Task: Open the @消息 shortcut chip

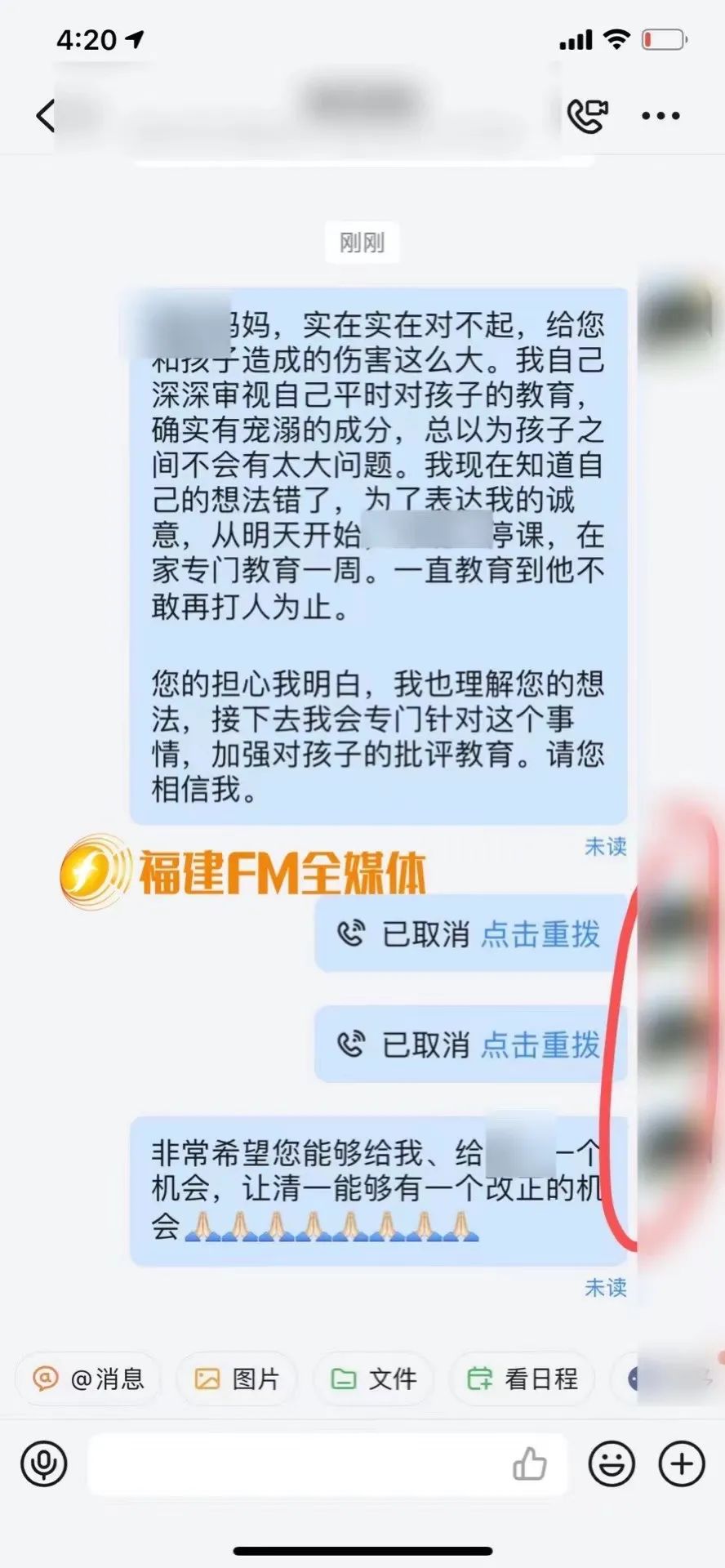Action: tap(88, 1379)
